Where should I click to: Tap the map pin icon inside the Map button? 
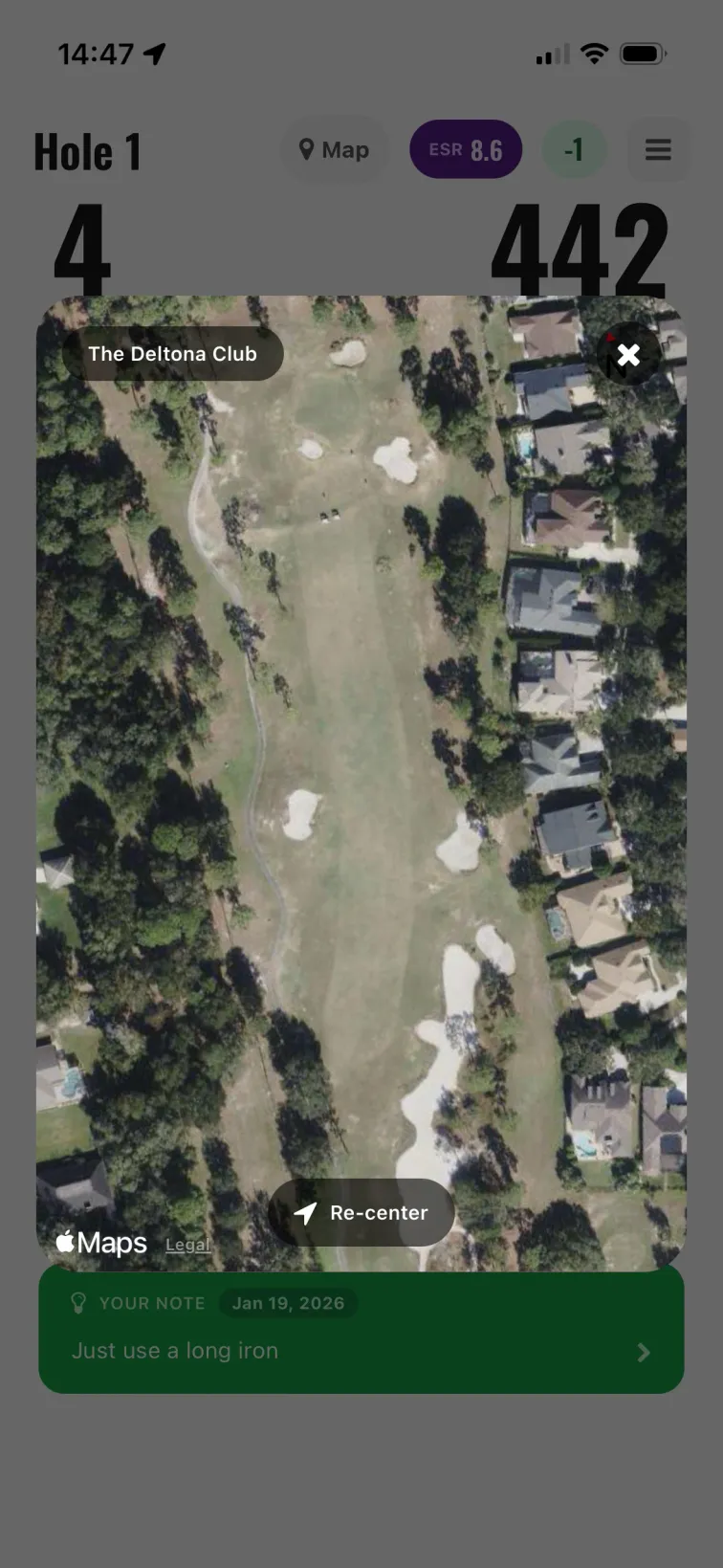pos(307,149)
